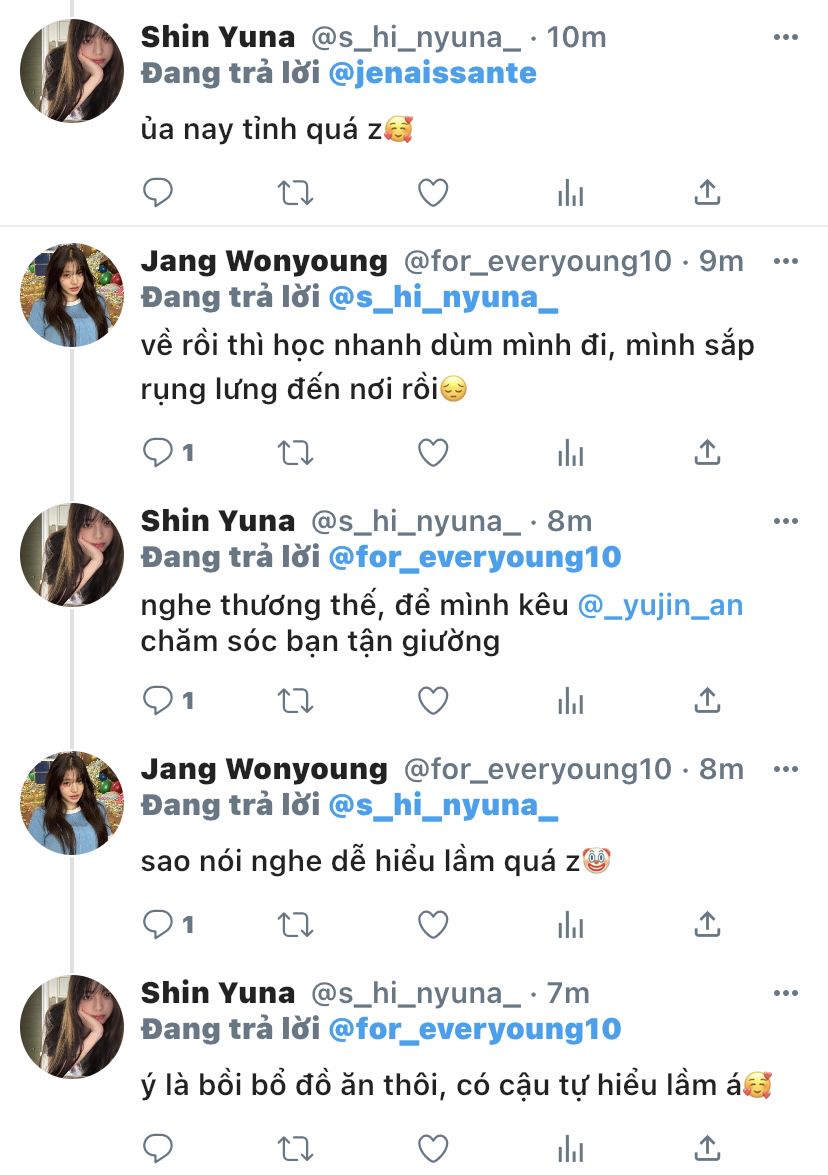Viewport: 828px width, 1175px height.
Task: Open overflow menu on Jang Wonyoung's 9m tweet
Action: (786, 262)
